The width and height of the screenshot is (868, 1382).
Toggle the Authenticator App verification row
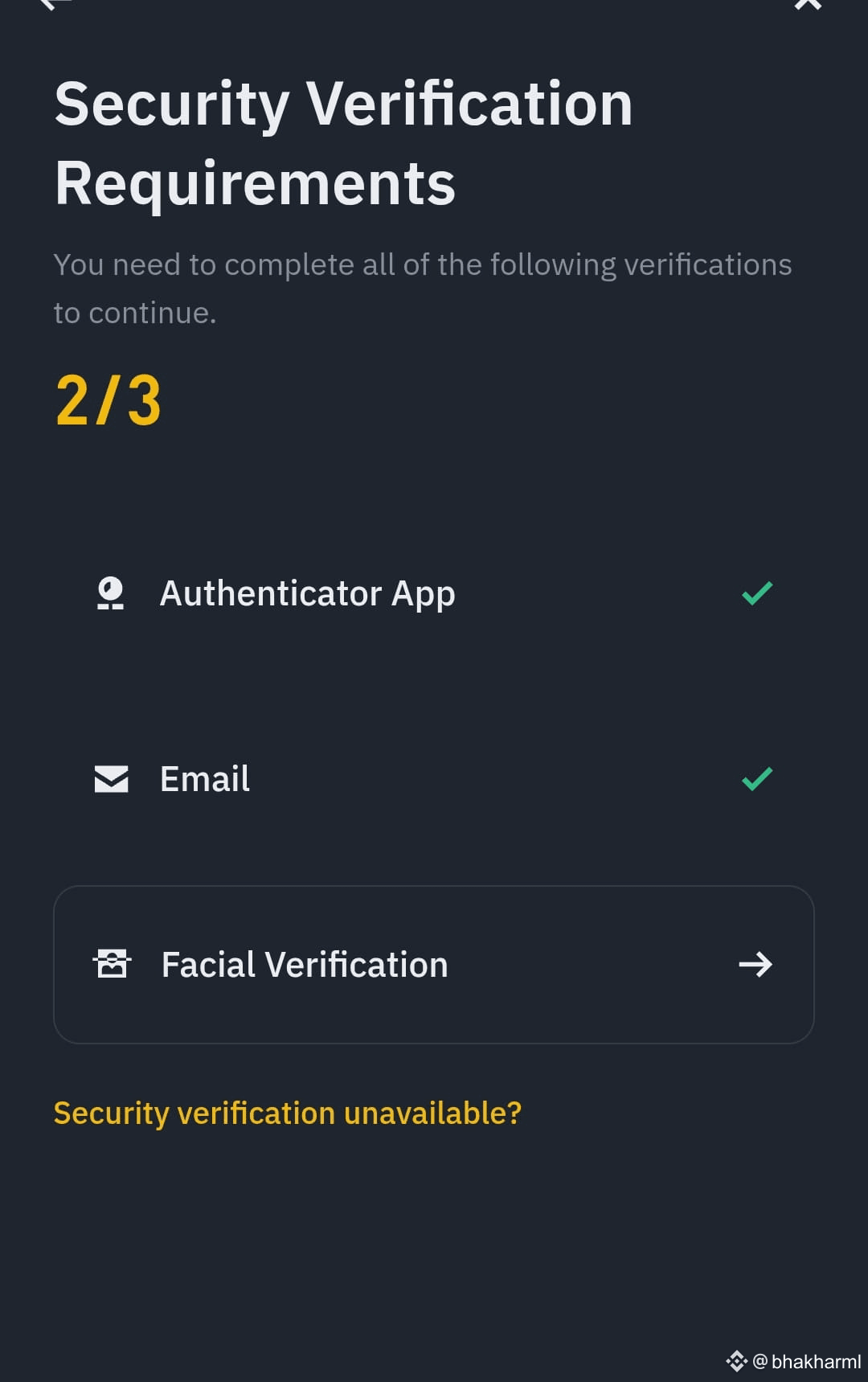point(308,593)
